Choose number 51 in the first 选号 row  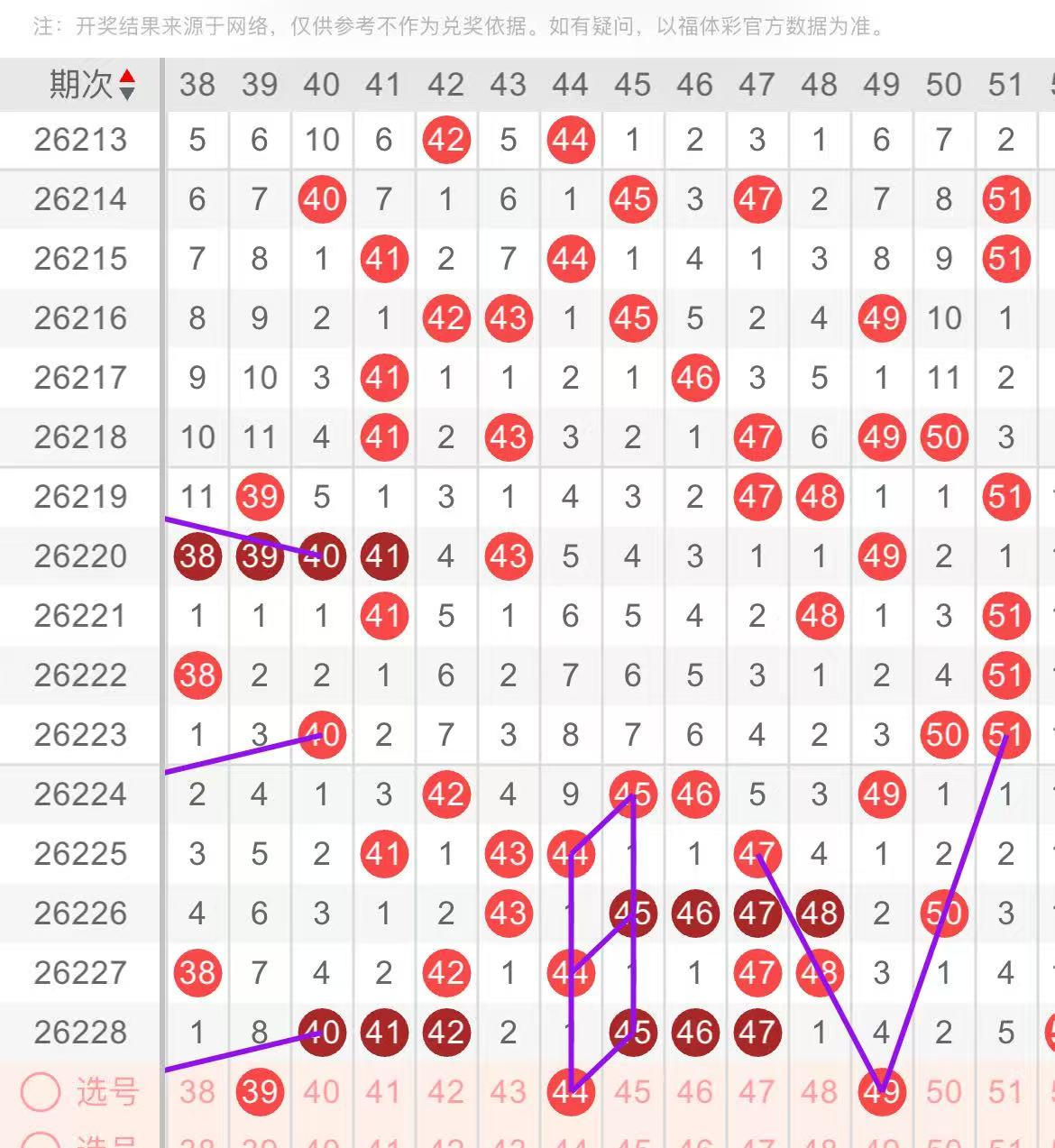(1005, 1092)
